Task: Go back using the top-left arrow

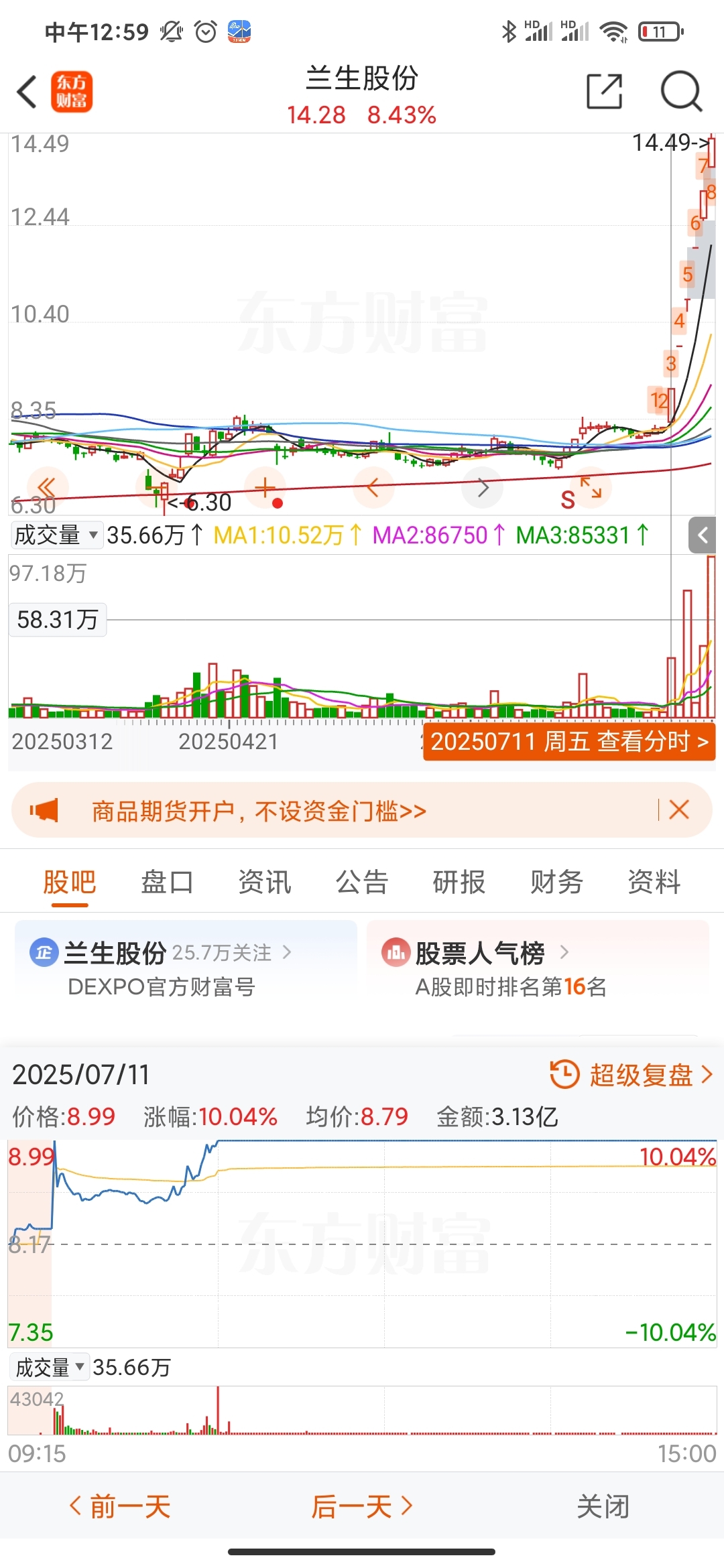Action: pyautogui.click(x=27, y=92)
